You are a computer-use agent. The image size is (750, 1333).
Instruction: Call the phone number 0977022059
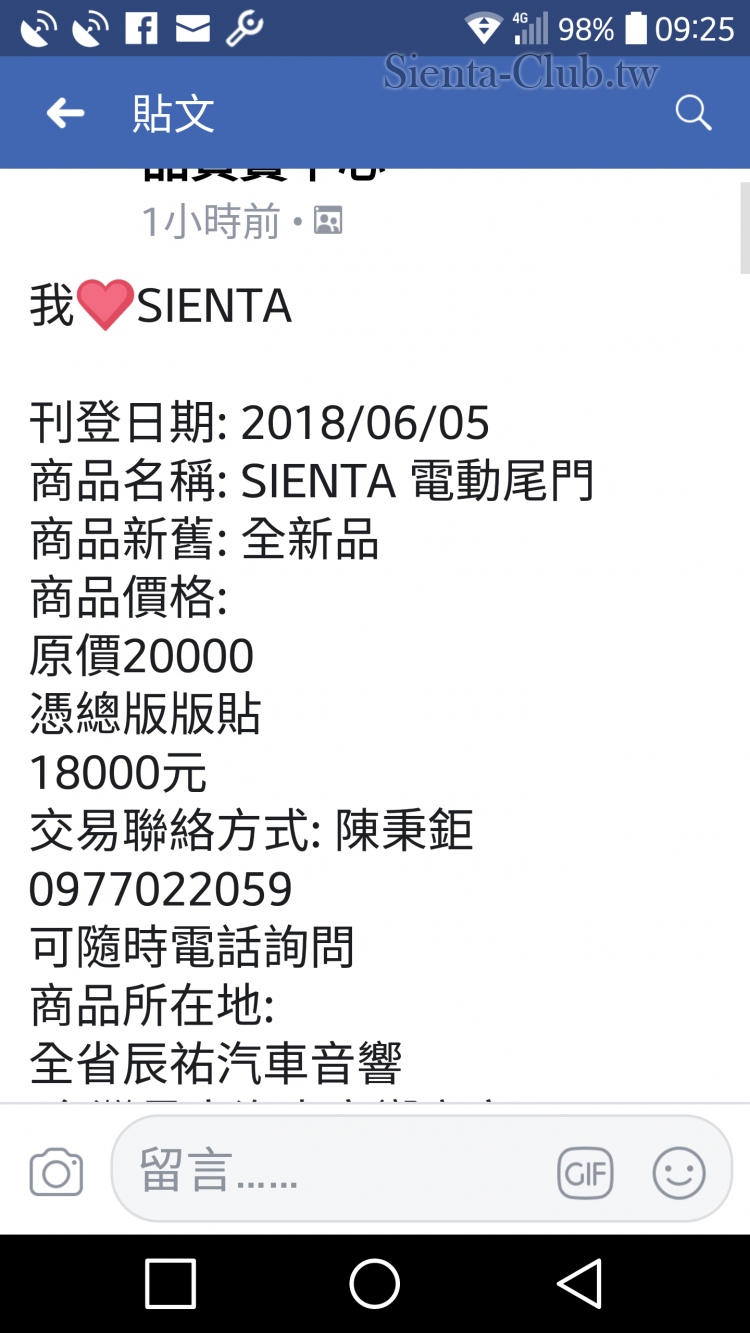coord(160,889)
